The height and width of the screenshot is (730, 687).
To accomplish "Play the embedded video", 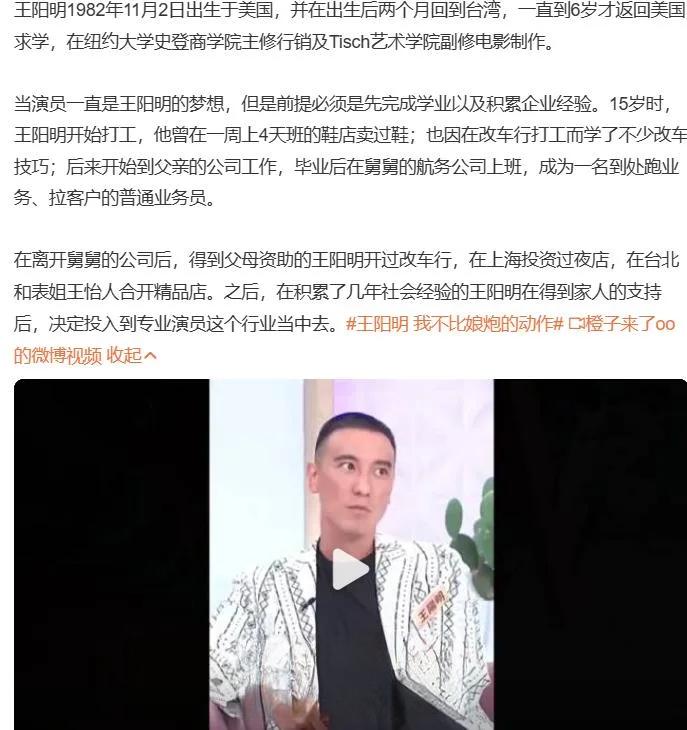I will coord(350,569).
